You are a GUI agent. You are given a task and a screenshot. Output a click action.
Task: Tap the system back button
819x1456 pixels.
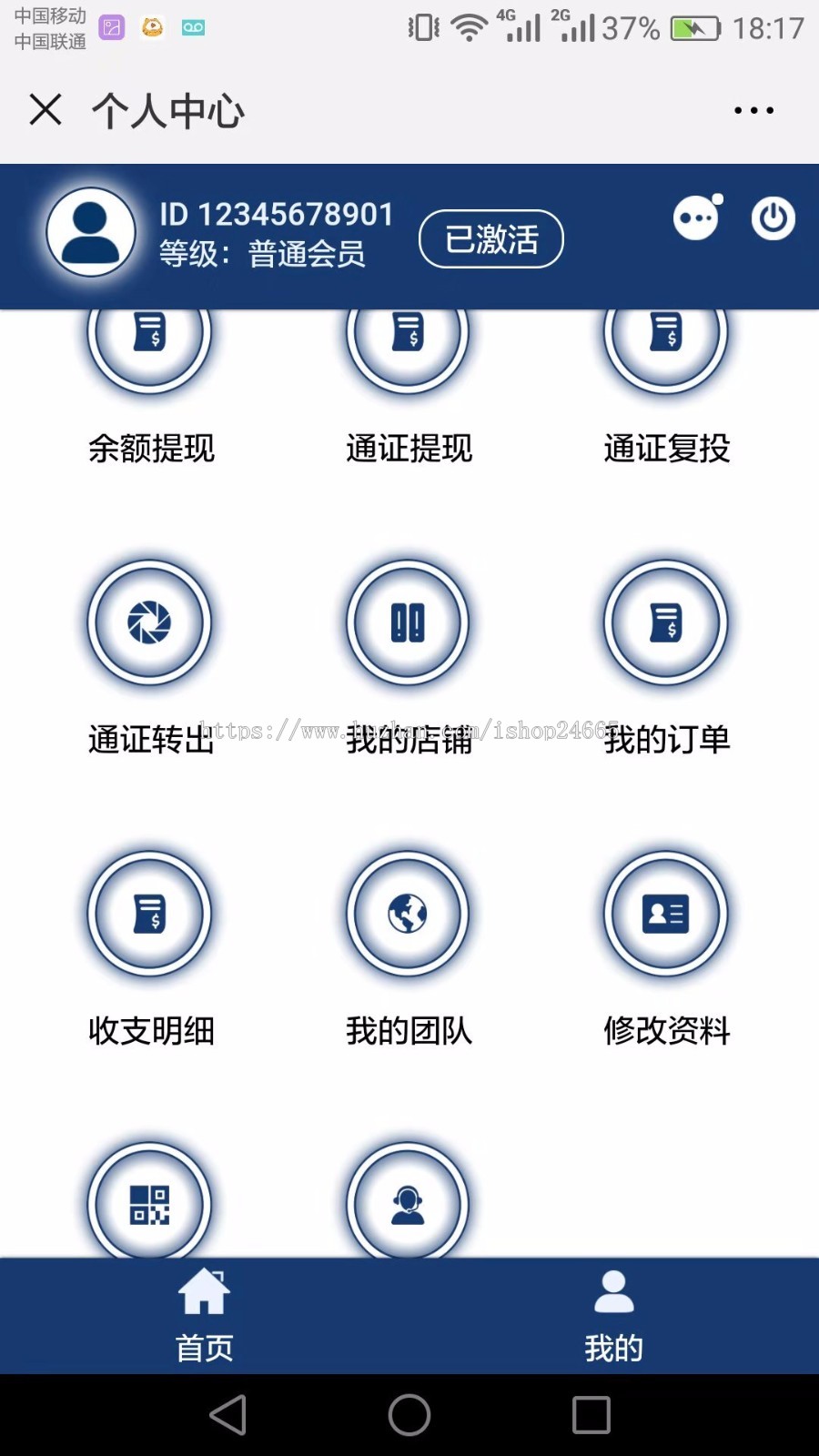click(x=228, y=1415)
